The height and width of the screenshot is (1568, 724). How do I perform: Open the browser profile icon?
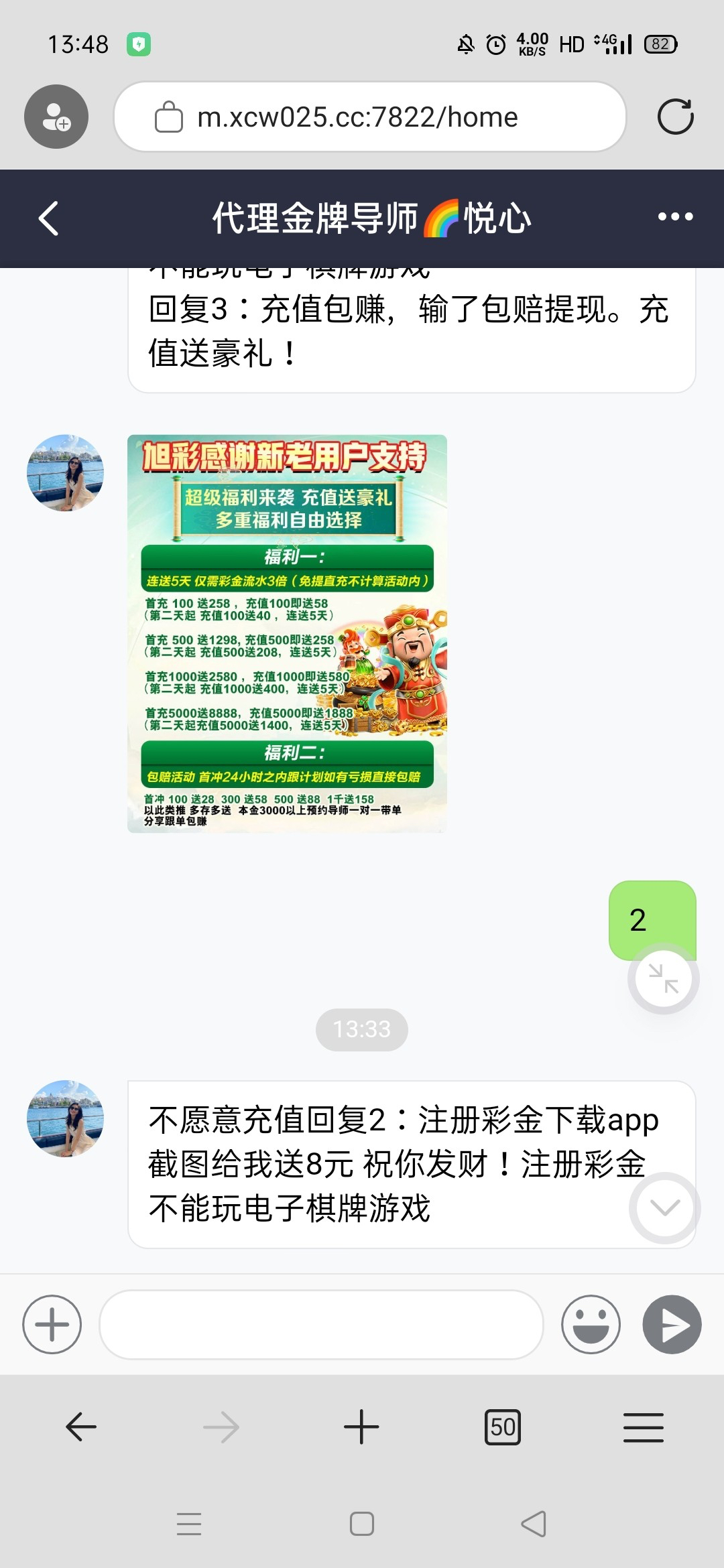(x=56, y=117)
